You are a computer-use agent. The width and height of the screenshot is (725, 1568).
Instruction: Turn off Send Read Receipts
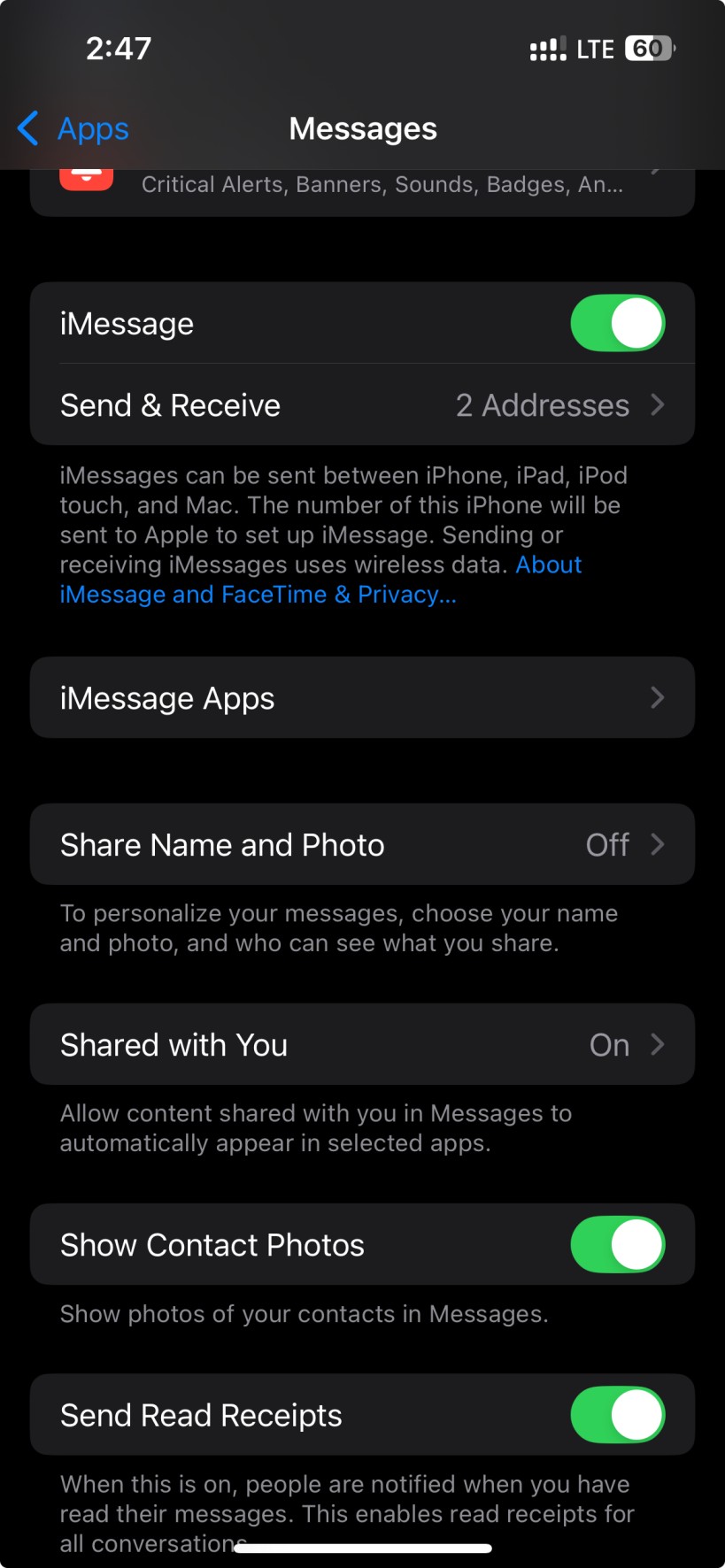pyautogui.click(x=618, y=1415)
